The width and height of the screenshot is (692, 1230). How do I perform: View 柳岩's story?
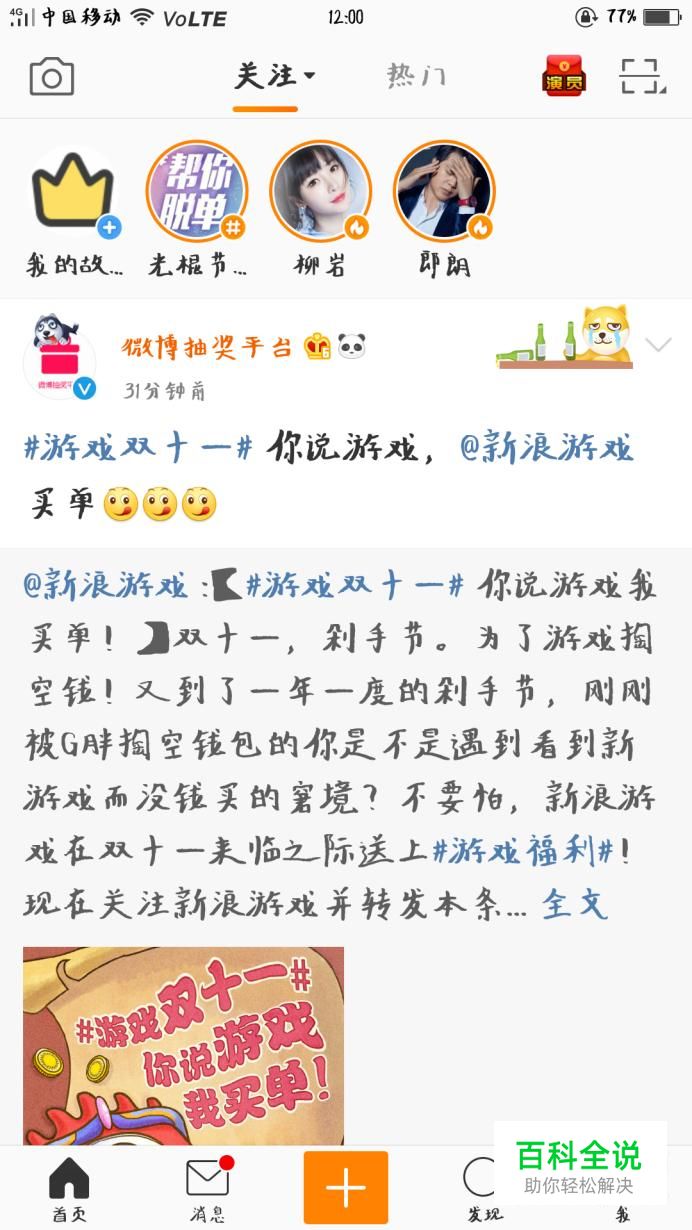click(320, 193)
